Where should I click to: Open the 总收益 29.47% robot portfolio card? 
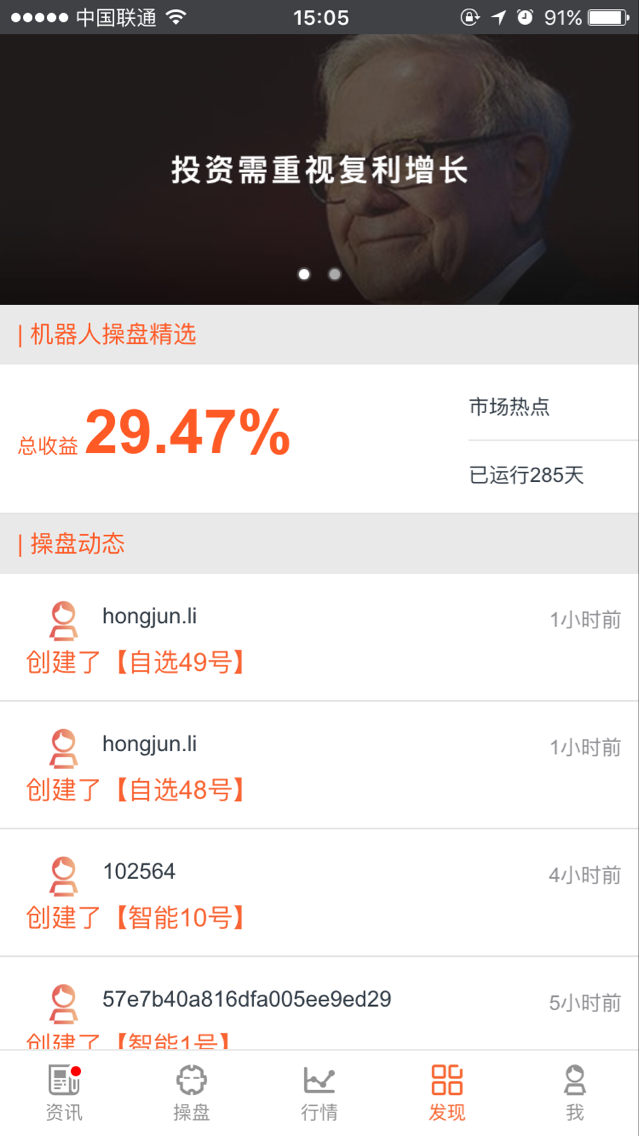[230, 438]
